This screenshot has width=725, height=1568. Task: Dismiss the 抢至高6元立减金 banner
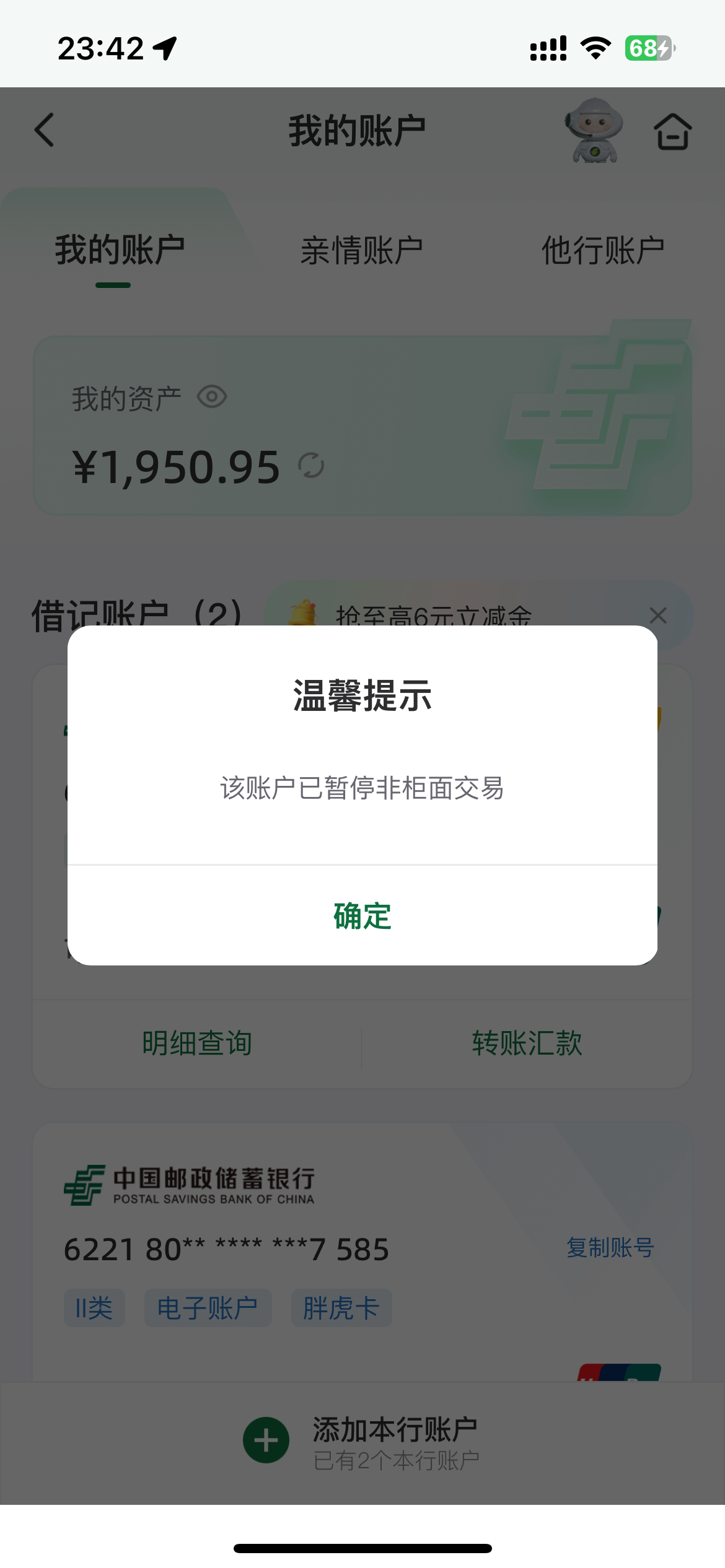tap(658, 616)
